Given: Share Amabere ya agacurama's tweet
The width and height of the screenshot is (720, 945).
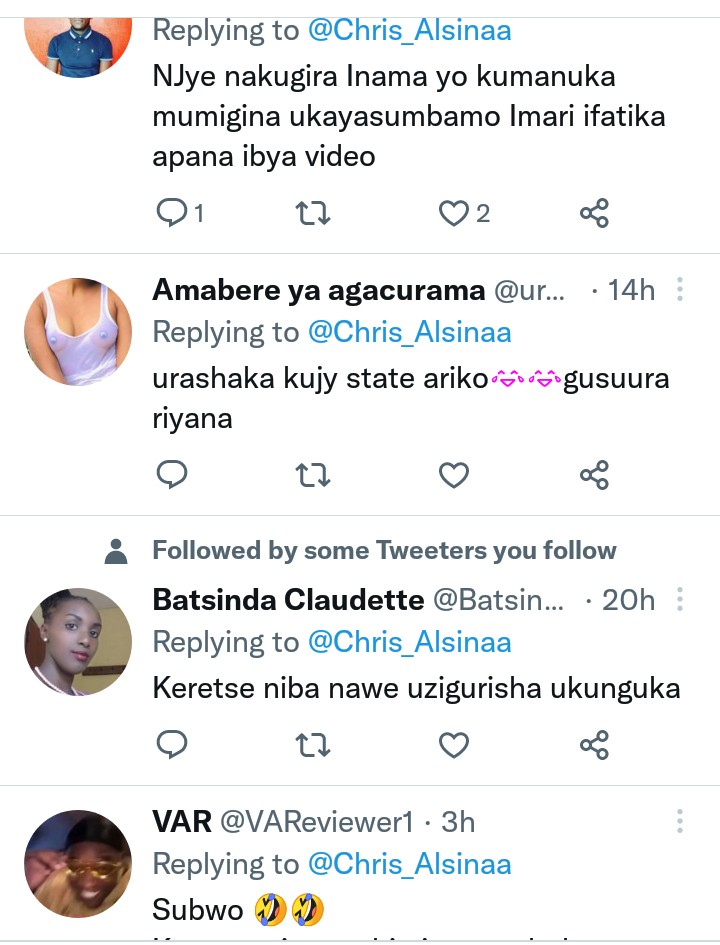Looking at the screenshot, I should coord(594,474).
